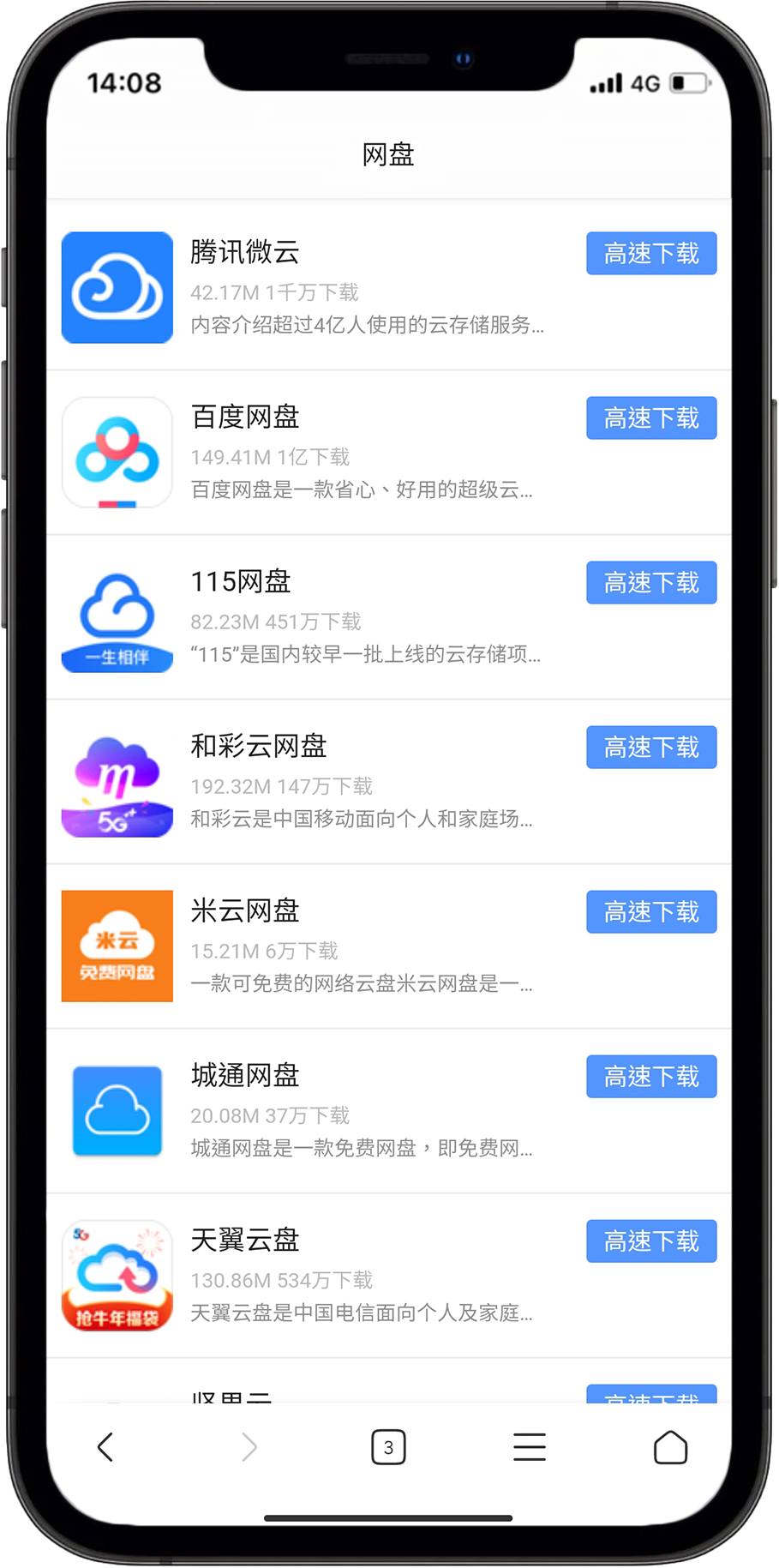779x1568 pixels.
Task: Open the 米云网盘 app details
Action: (244, 910)
